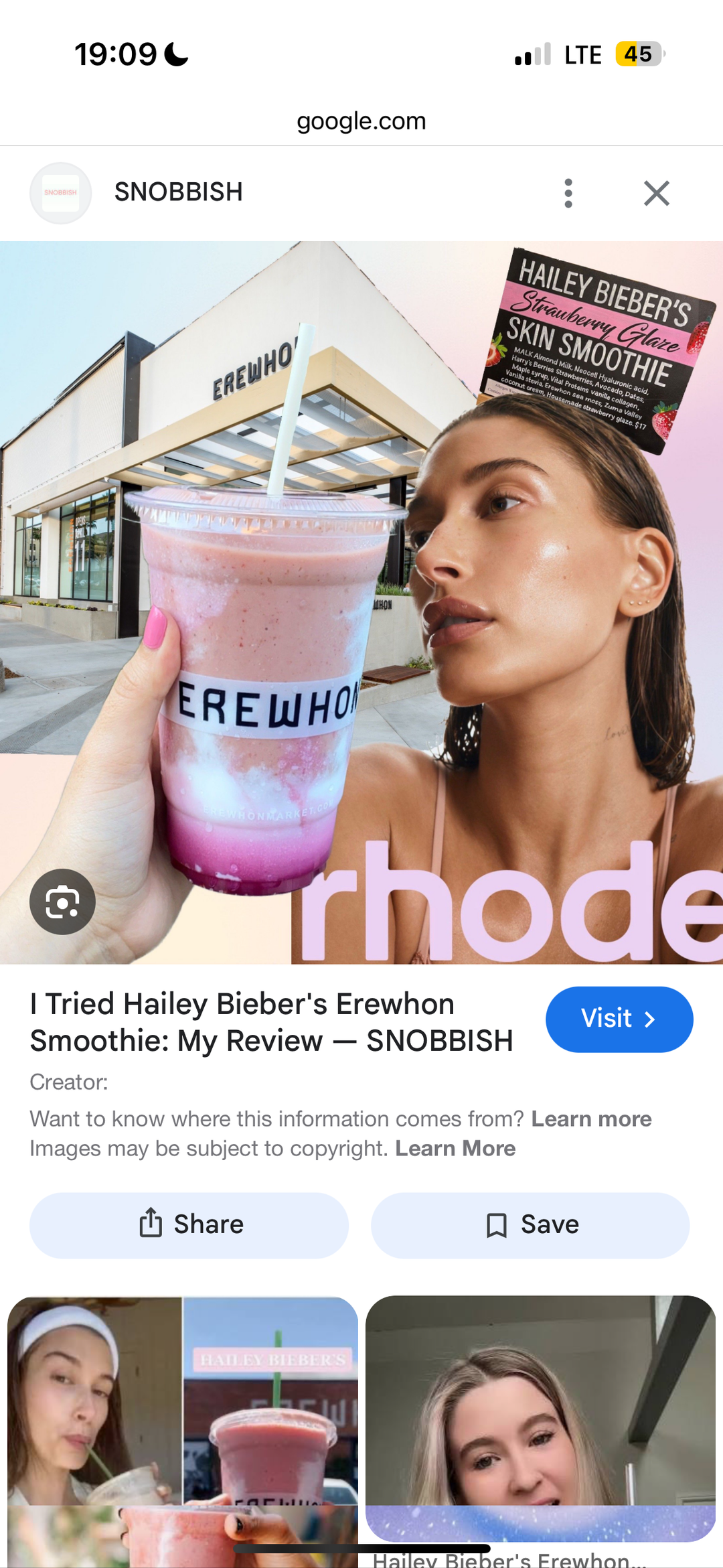
Task: Open the SNOBBISH source logo
Action: 60,193
